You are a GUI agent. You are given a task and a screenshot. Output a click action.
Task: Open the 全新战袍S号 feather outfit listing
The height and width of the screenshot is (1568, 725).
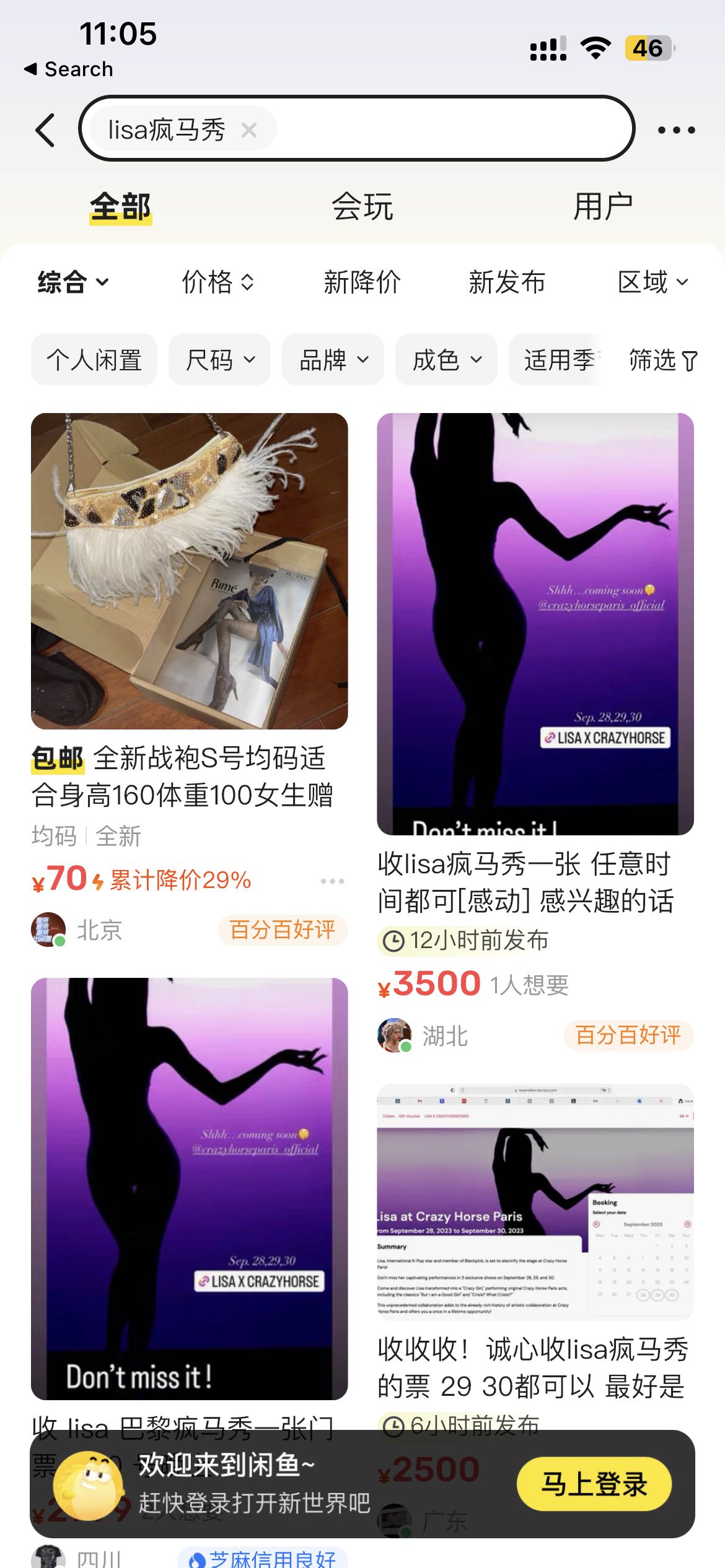(x=189, y=571)
